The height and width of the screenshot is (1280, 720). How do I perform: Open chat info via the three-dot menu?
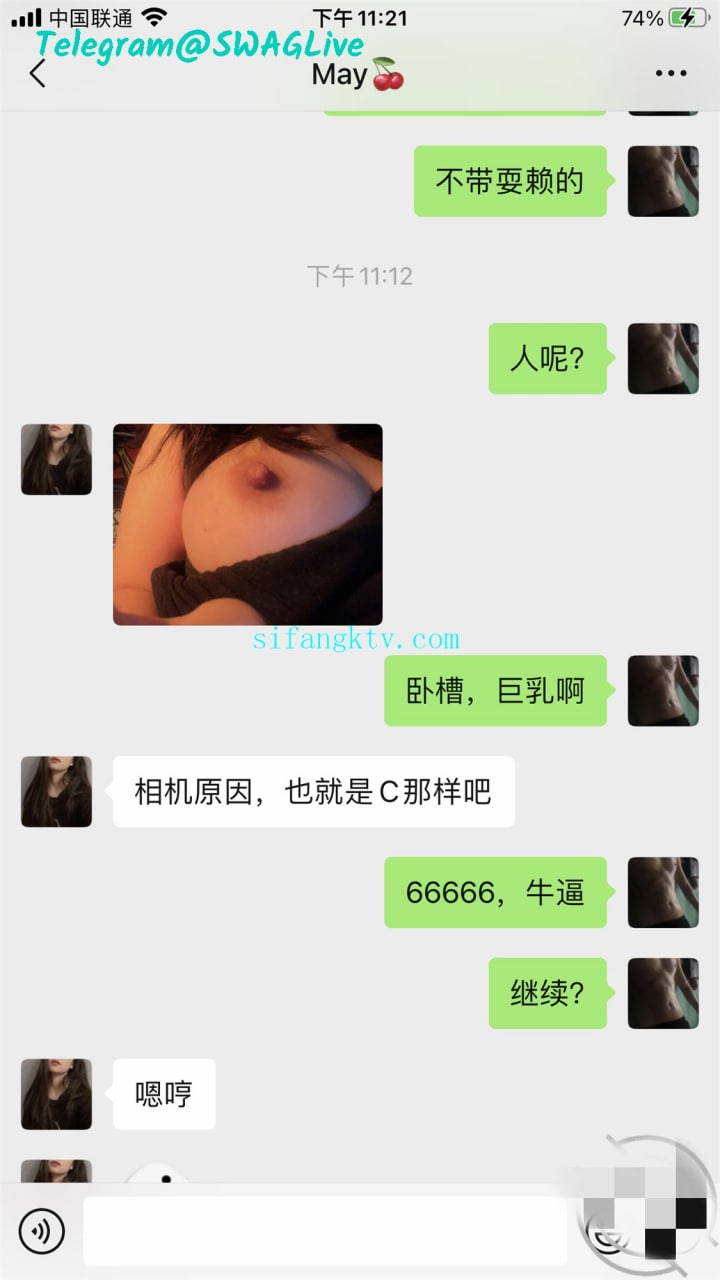pos(670,74)
